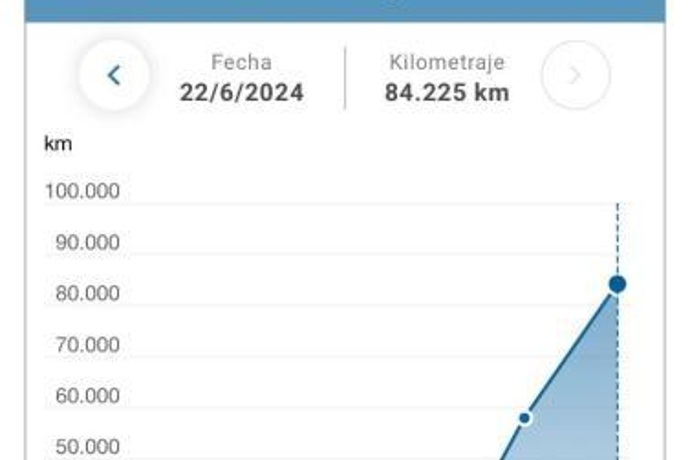This screenshot has height=460, width=690.
Task: Tap the greyed-out next record arrow
Action: pos(575,75)
